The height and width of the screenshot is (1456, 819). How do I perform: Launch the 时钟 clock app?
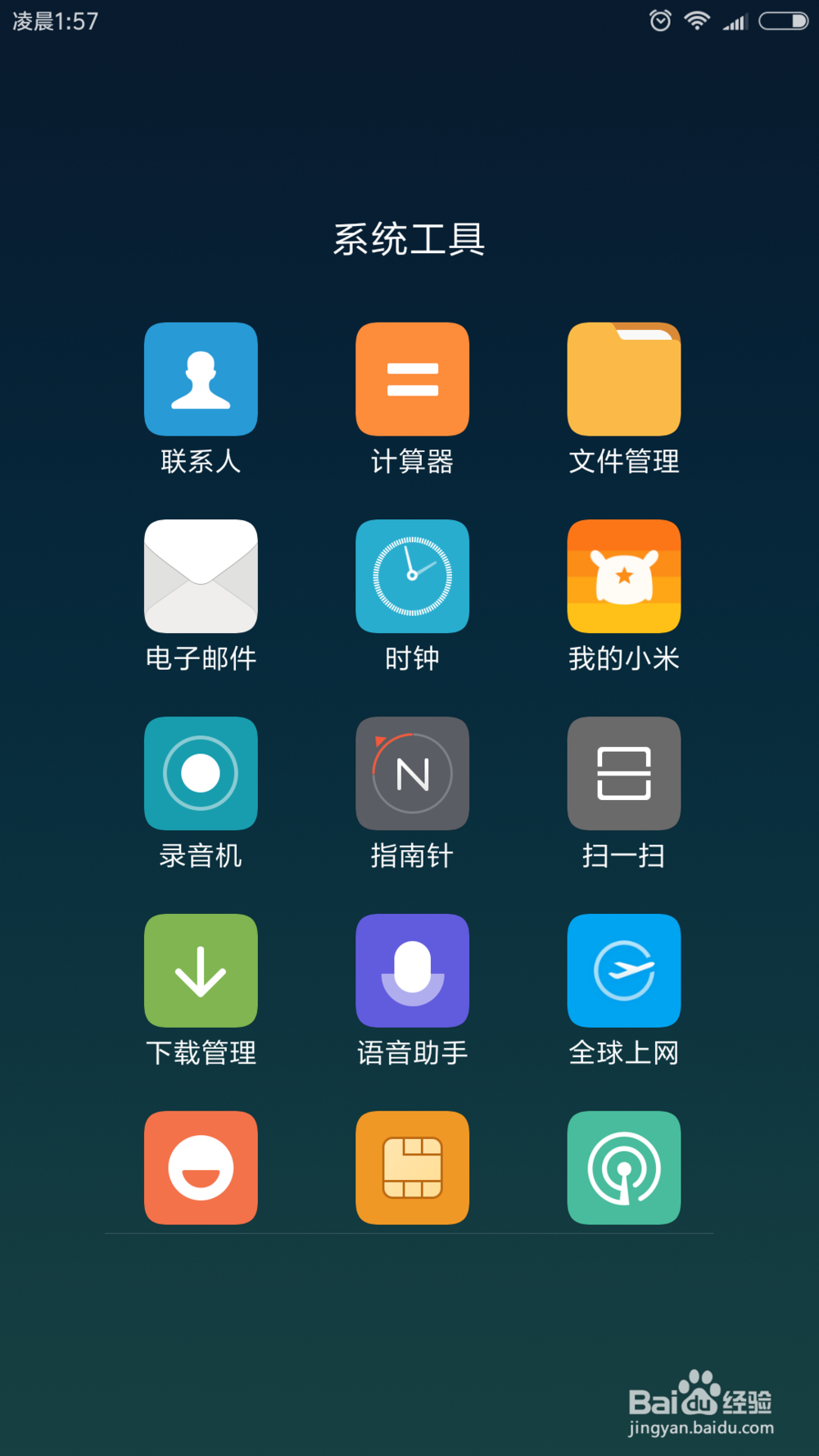tap(412, 576)
